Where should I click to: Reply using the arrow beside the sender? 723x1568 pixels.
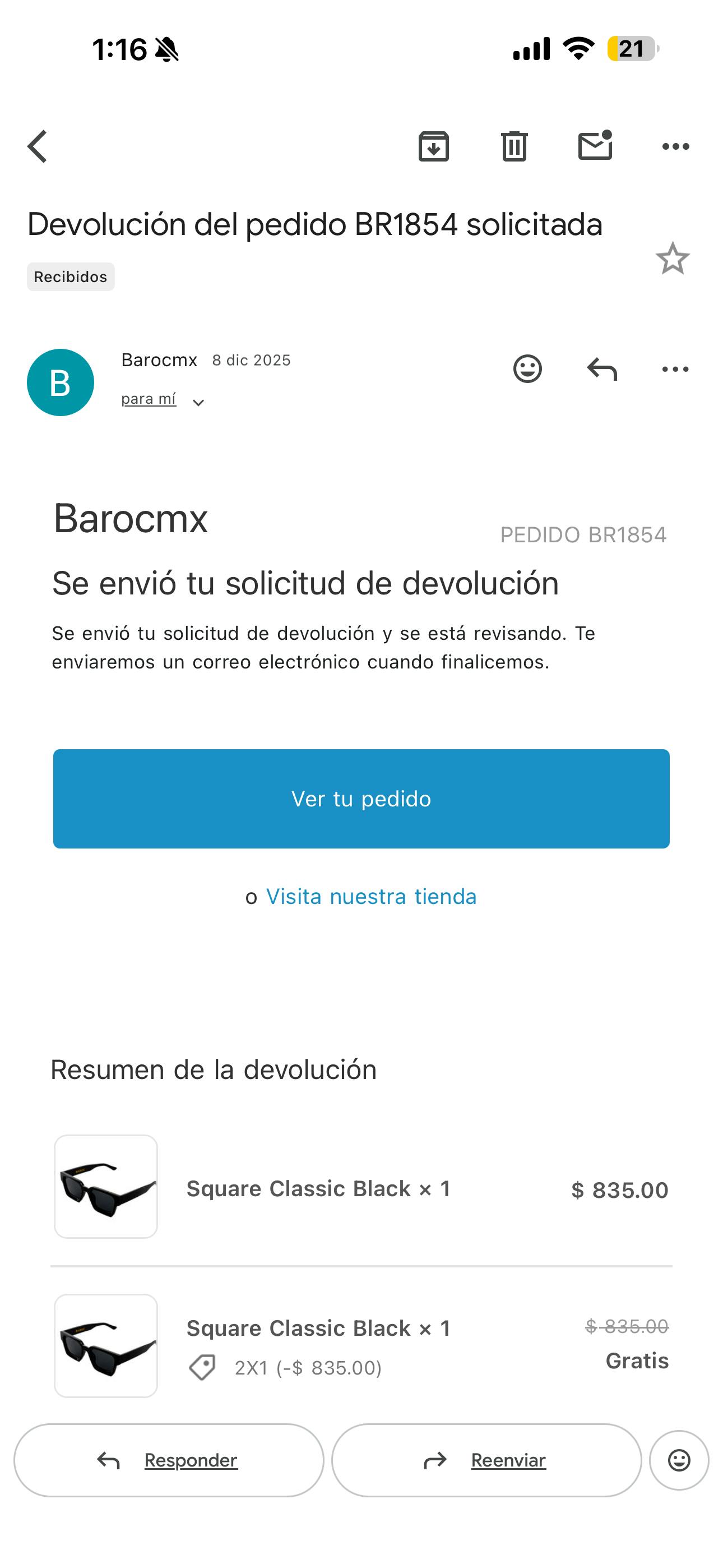point(602,369)
